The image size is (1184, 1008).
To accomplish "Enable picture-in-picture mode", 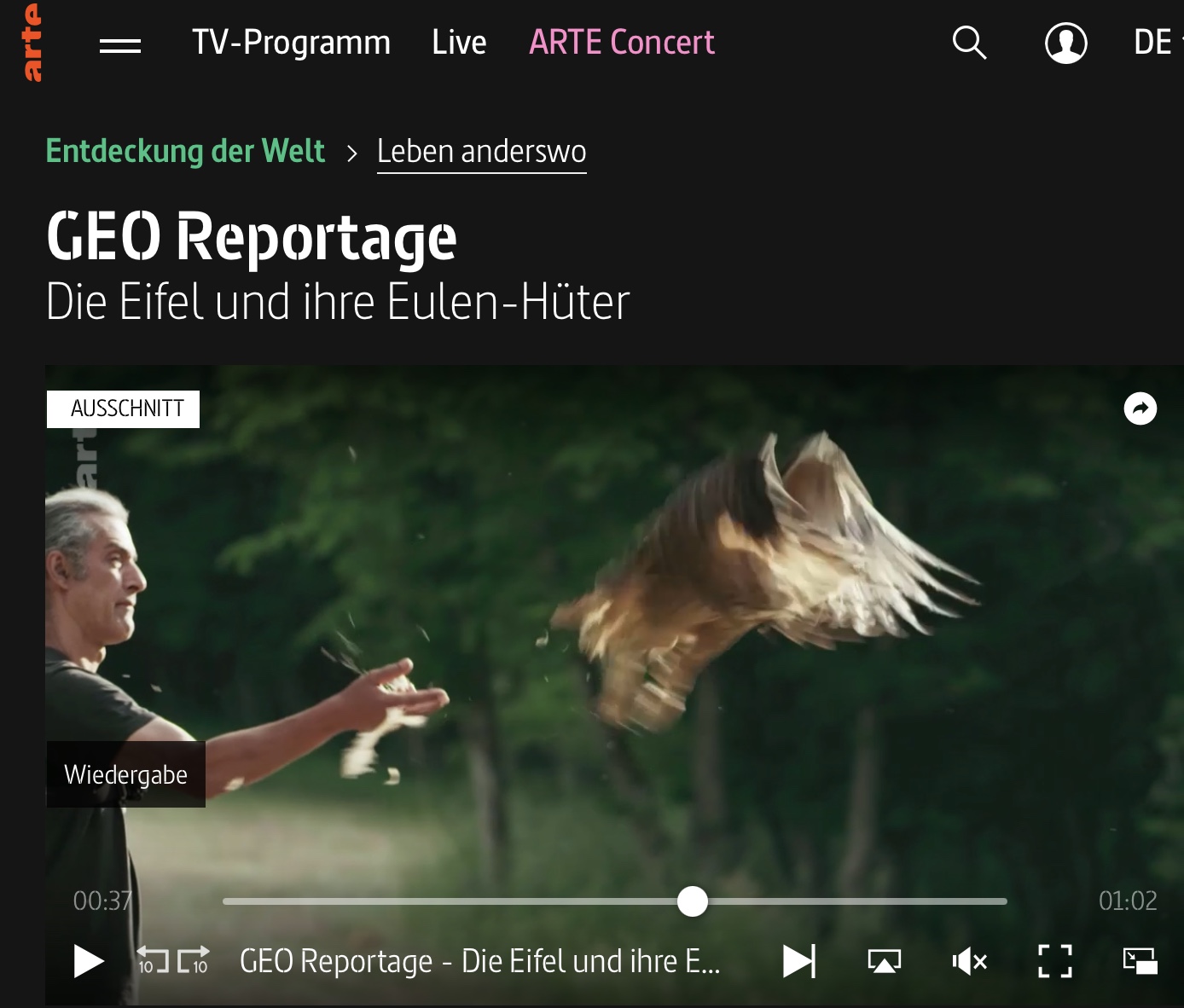I will (x=1140, y=961).
